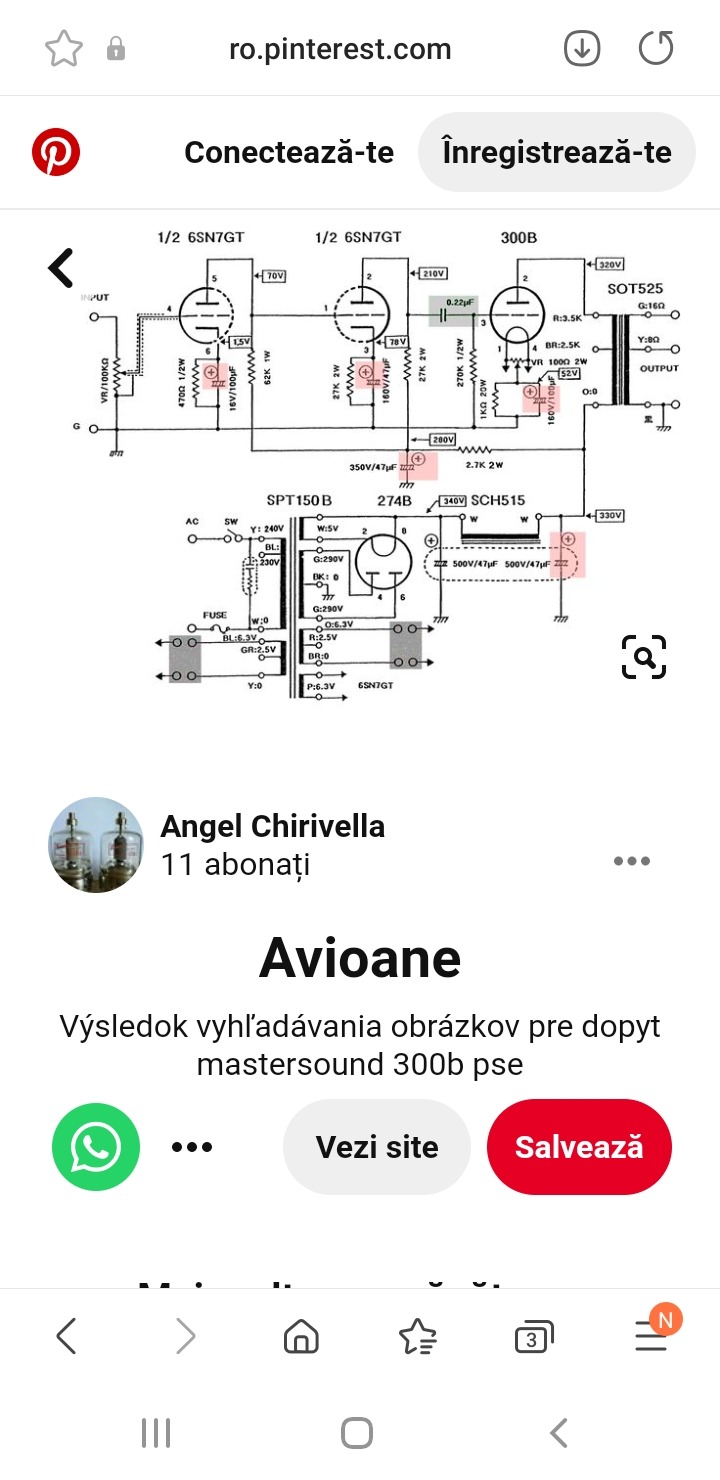Open the Pinterest logo home link

pyautogui.click(x=56, y=153)
